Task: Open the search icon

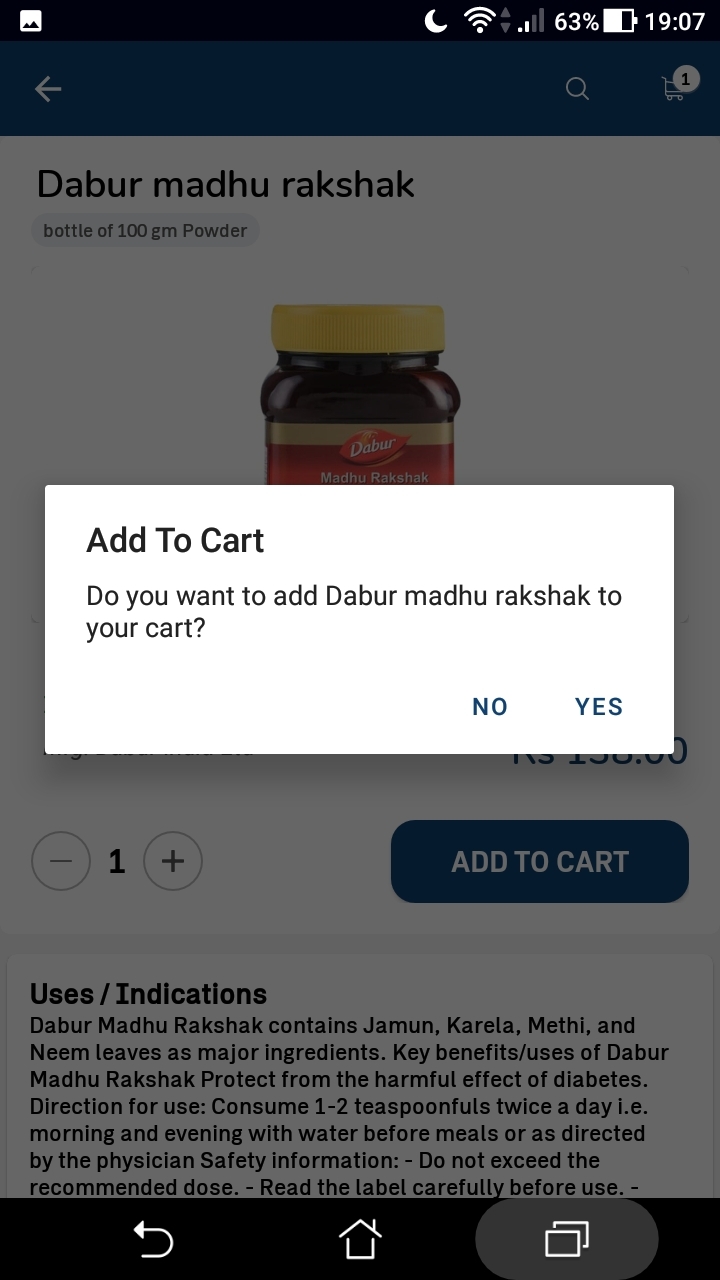Action: 577,89
